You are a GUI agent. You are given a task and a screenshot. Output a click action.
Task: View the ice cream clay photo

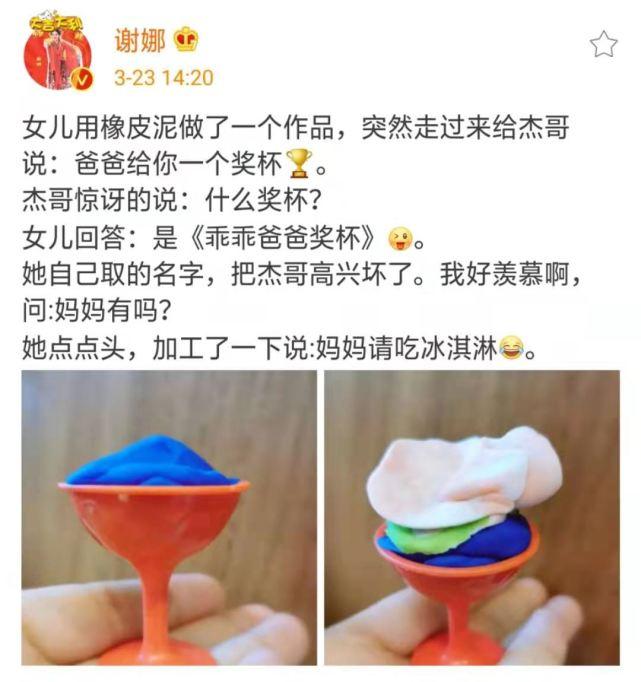coord(471,518)
